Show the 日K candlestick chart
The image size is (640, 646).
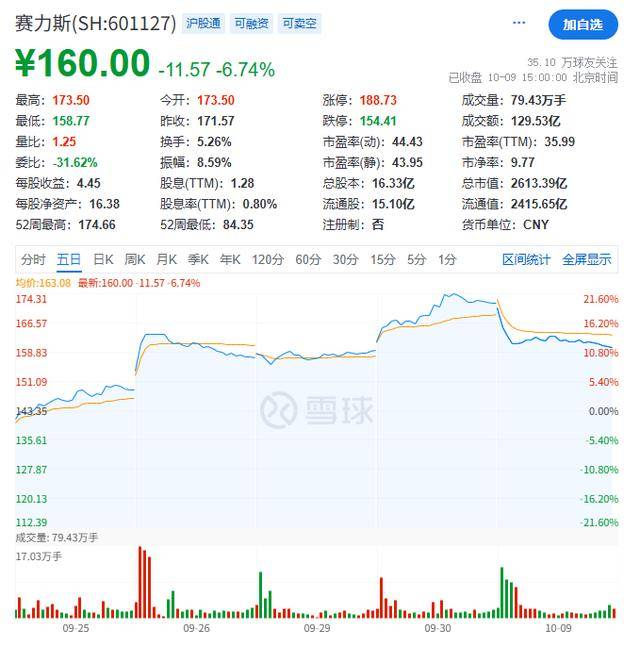(103, 260)
